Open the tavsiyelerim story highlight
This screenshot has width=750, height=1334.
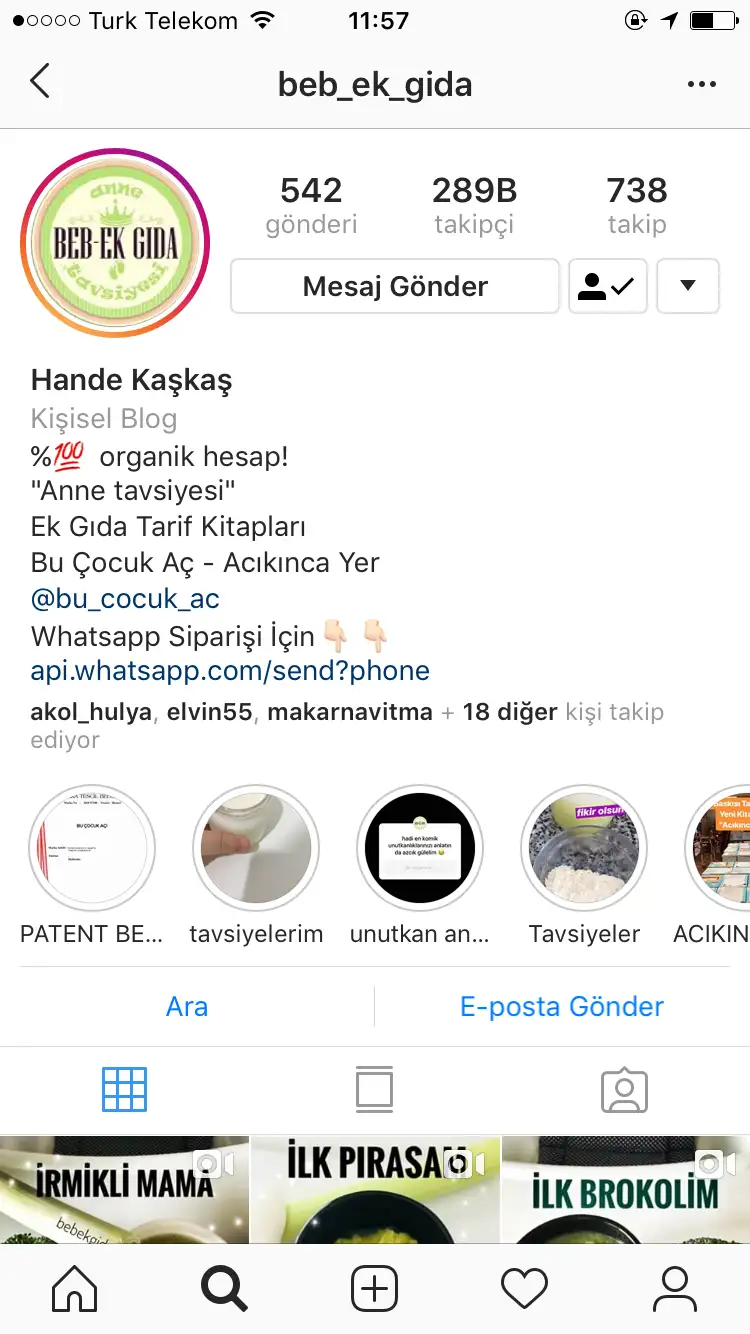[256, 848]
